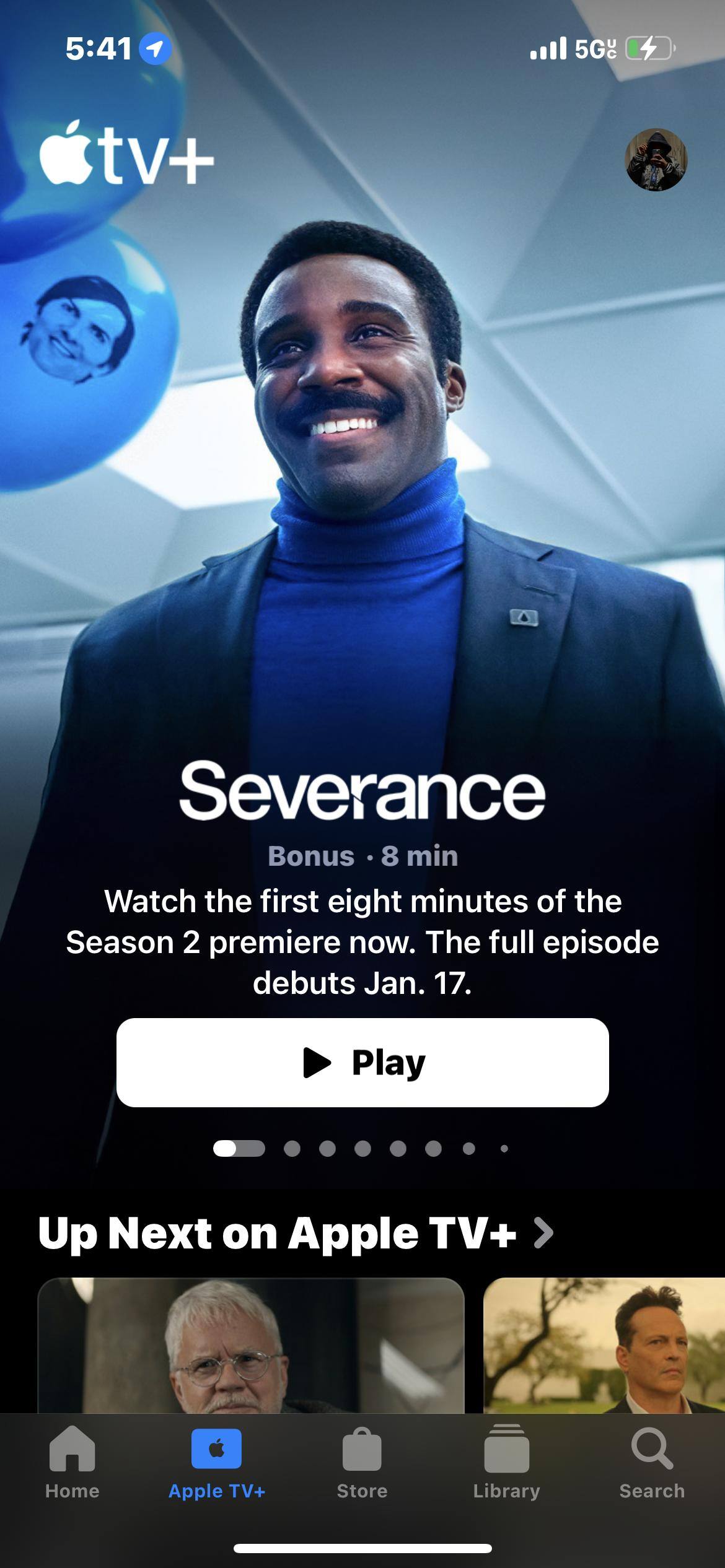Switch to the Library tab
Image resolution: width=725 pixels, height=1568 pixels.
(506, 1463)
